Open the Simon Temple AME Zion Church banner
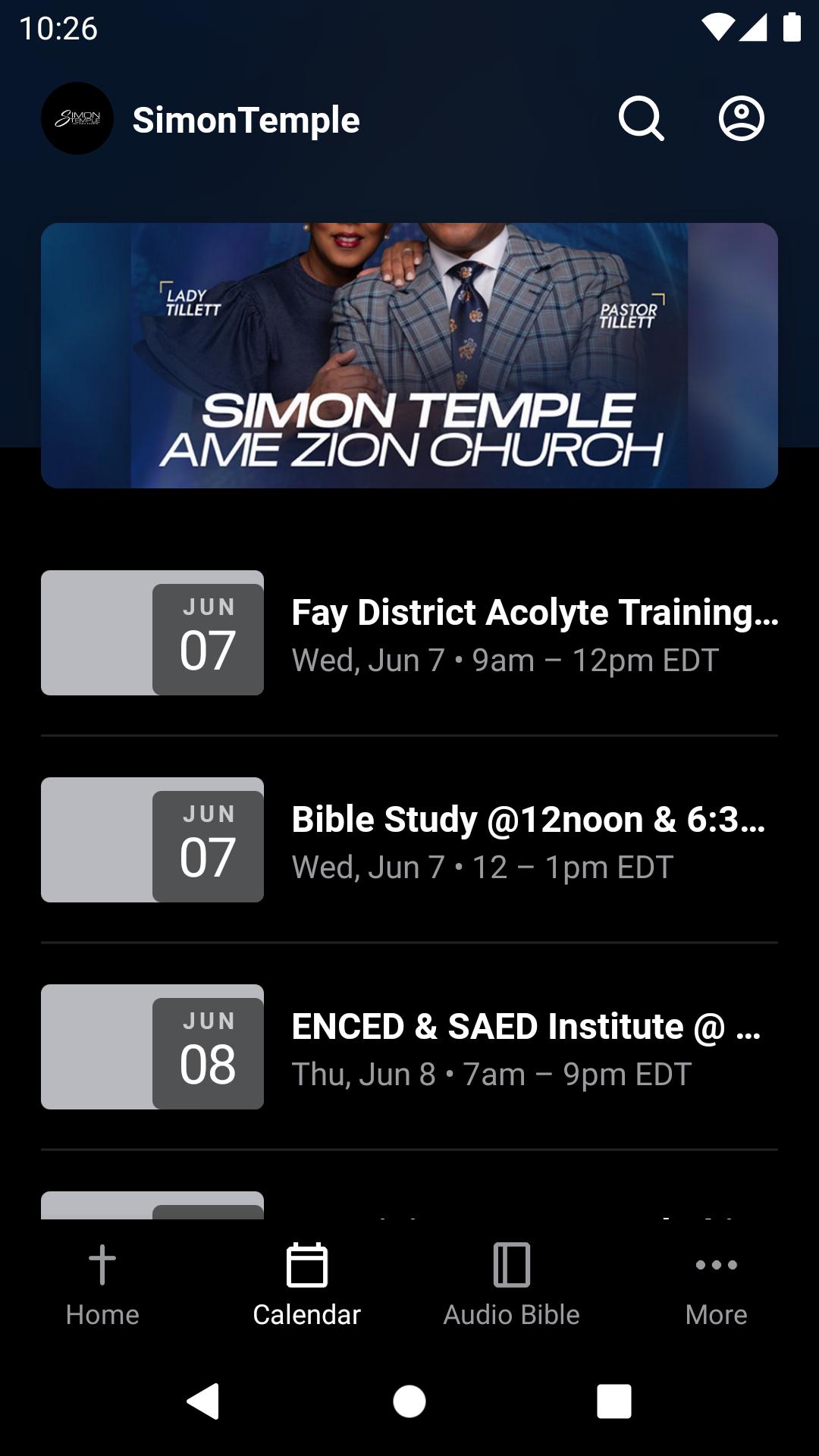The width and height of the screenshot is (819, 1456). point(409,356)
